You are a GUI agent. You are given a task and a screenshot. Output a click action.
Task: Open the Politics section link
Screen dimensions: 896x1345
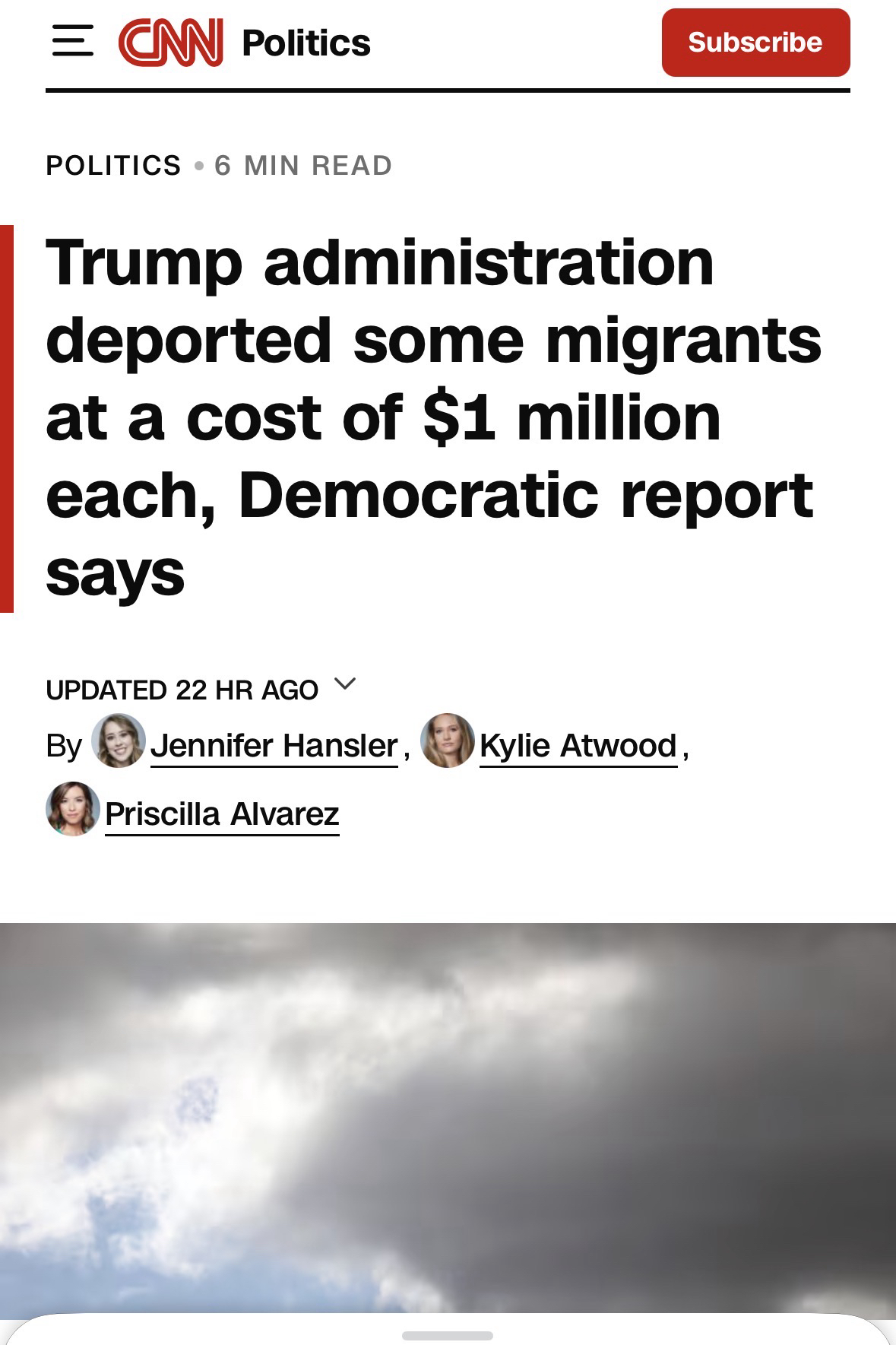click(x=306, y=43)
